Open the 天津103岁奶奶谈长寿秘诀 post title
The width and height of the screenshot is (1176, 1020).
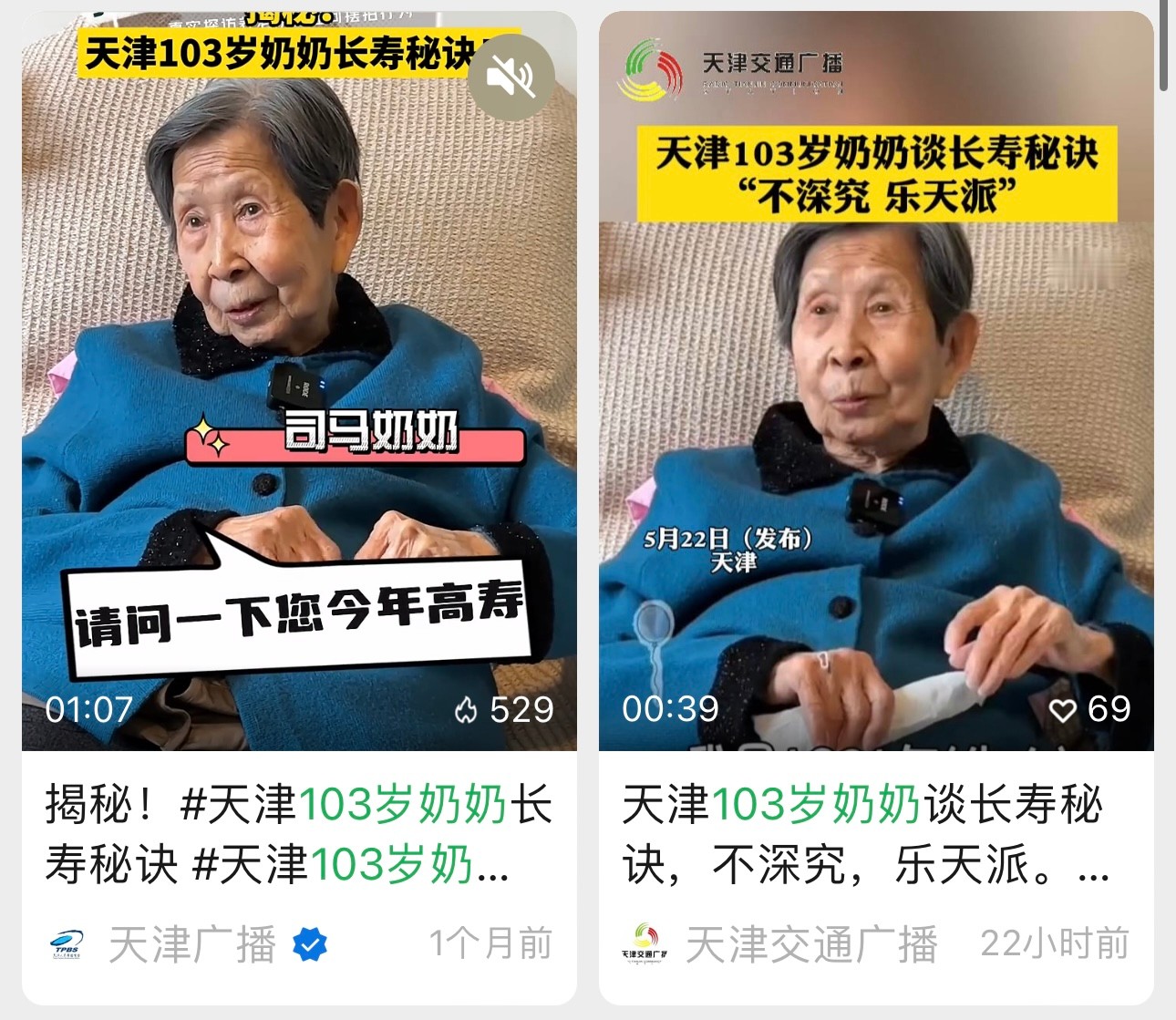coord(864,834)
